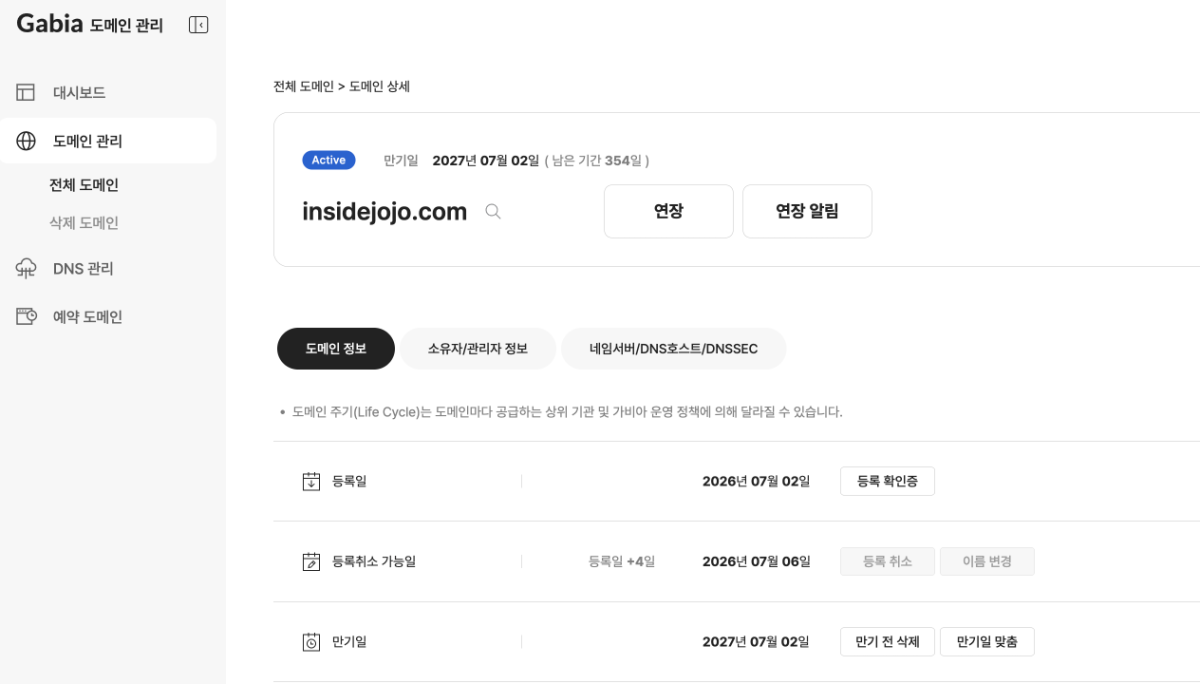The image size is (1200, 684).
Task: Tap the 만기일 맞춤 button
Action: [987, 641]
